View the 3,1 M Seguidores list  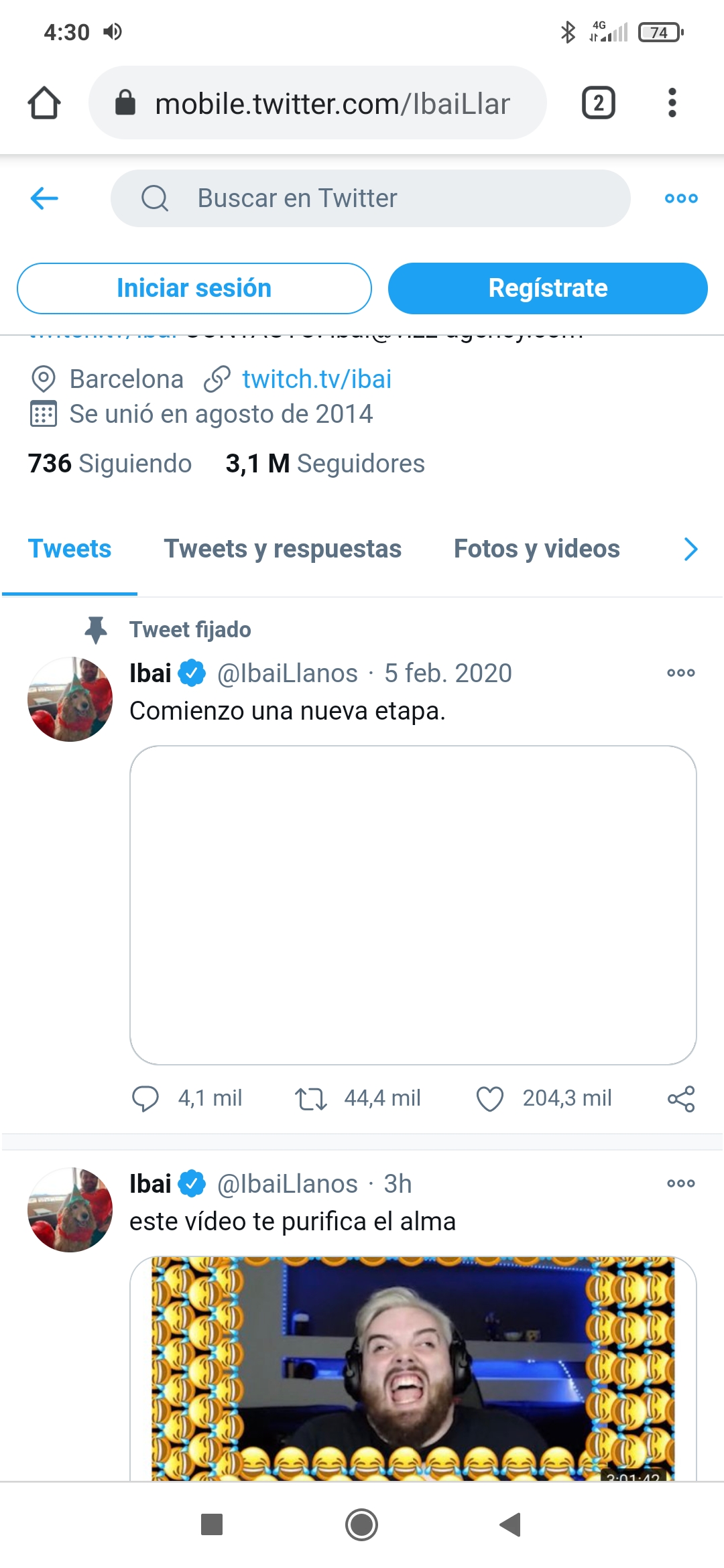pyautogui.click(x=325, y=464)
